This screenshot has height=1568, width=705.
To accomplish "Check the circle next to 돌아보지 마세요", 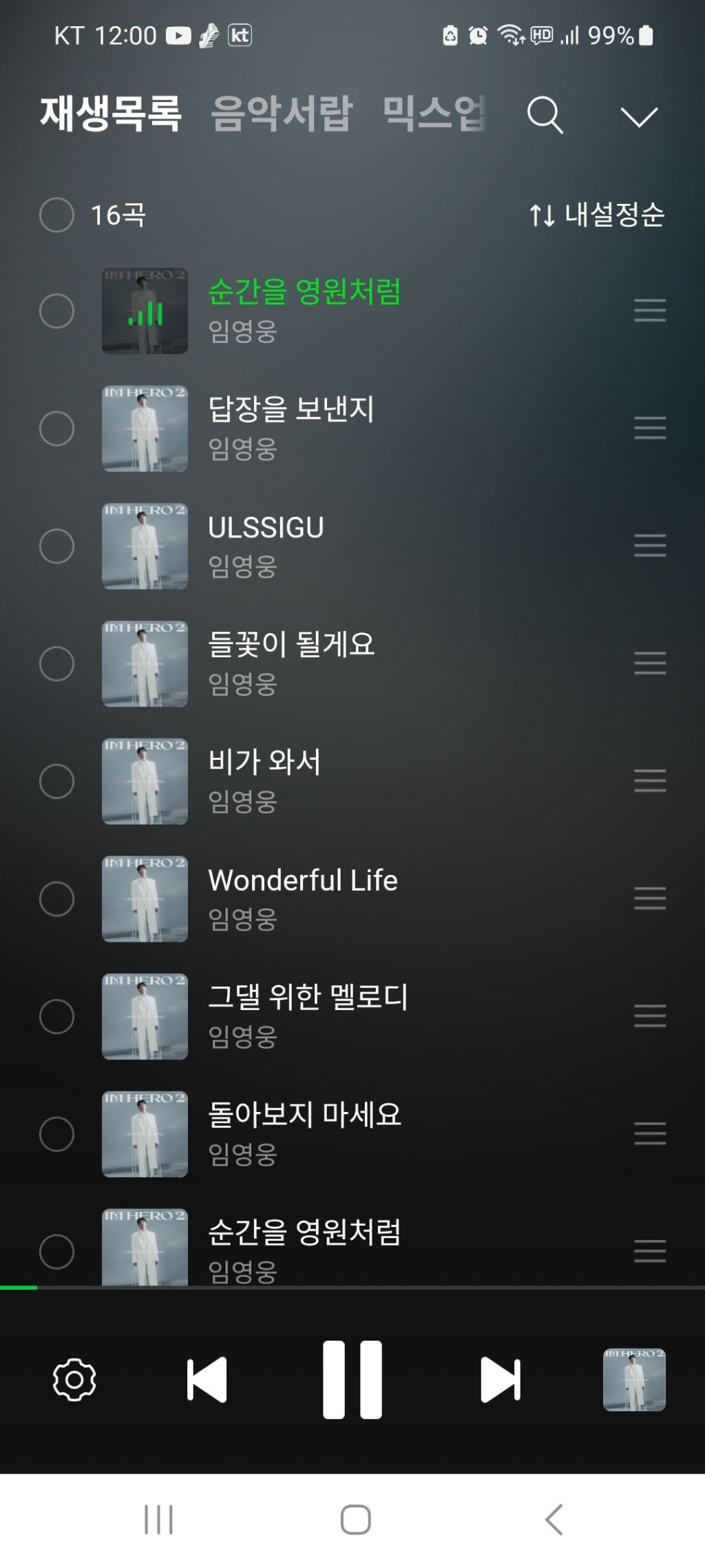I will [57, 1134].
